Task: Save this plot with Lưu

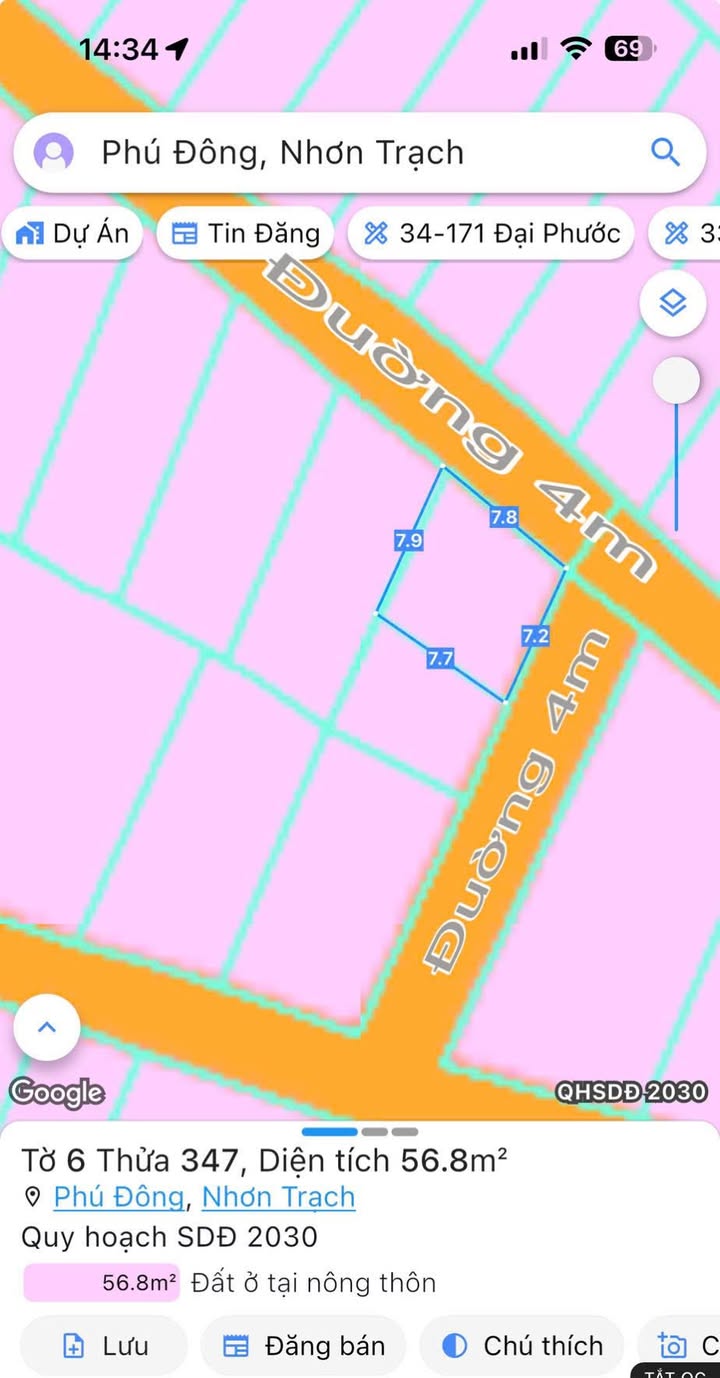Action: (x=104, y=1346)
